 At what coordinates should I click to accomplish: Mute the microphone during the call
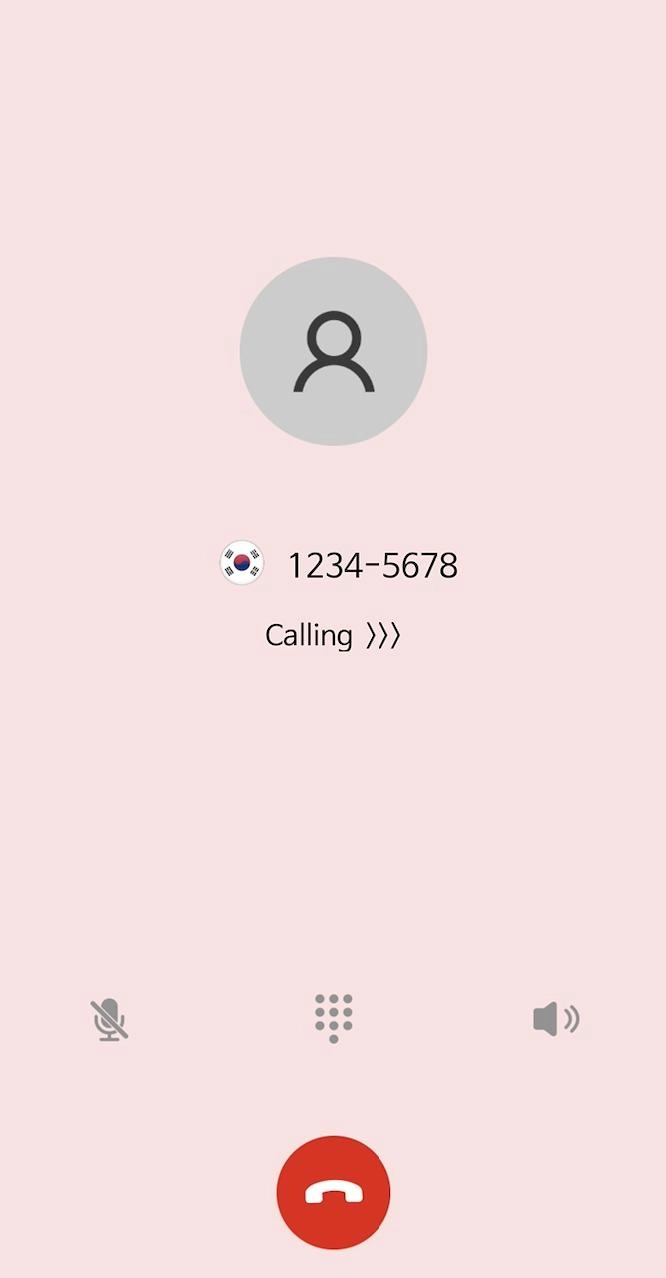[x=109, y=1019]
